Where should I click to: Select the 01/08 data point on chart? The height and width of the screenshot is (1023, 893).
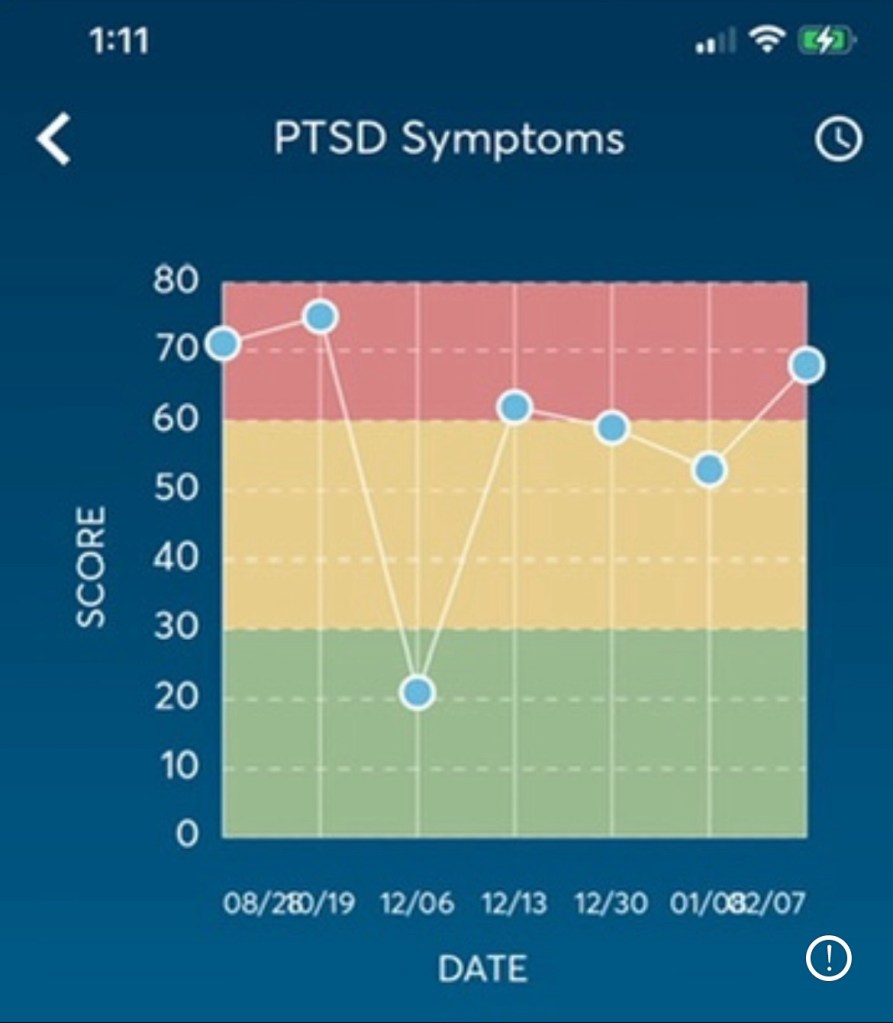tap(710, 469)
